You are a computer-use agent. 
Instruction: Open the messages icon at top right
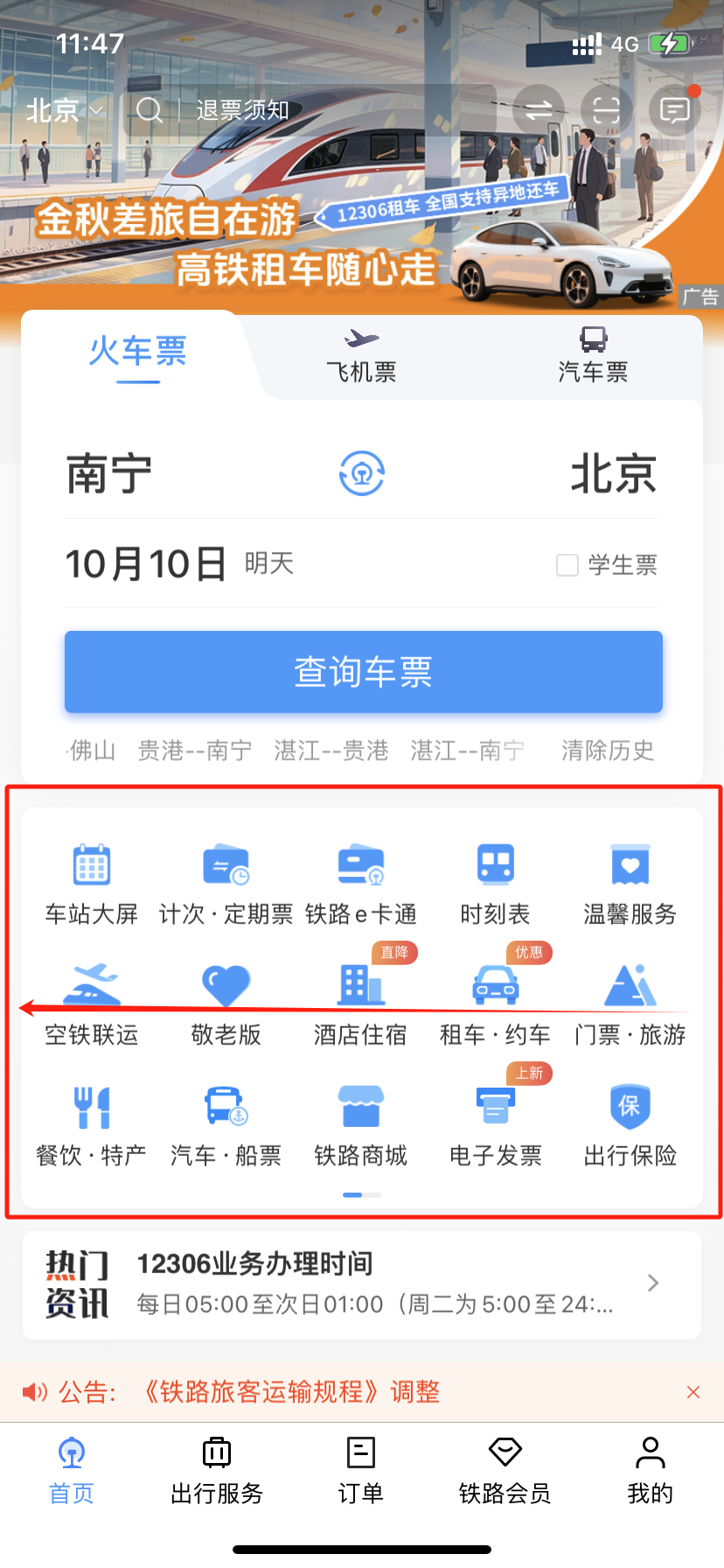click(x=675, y=110)
